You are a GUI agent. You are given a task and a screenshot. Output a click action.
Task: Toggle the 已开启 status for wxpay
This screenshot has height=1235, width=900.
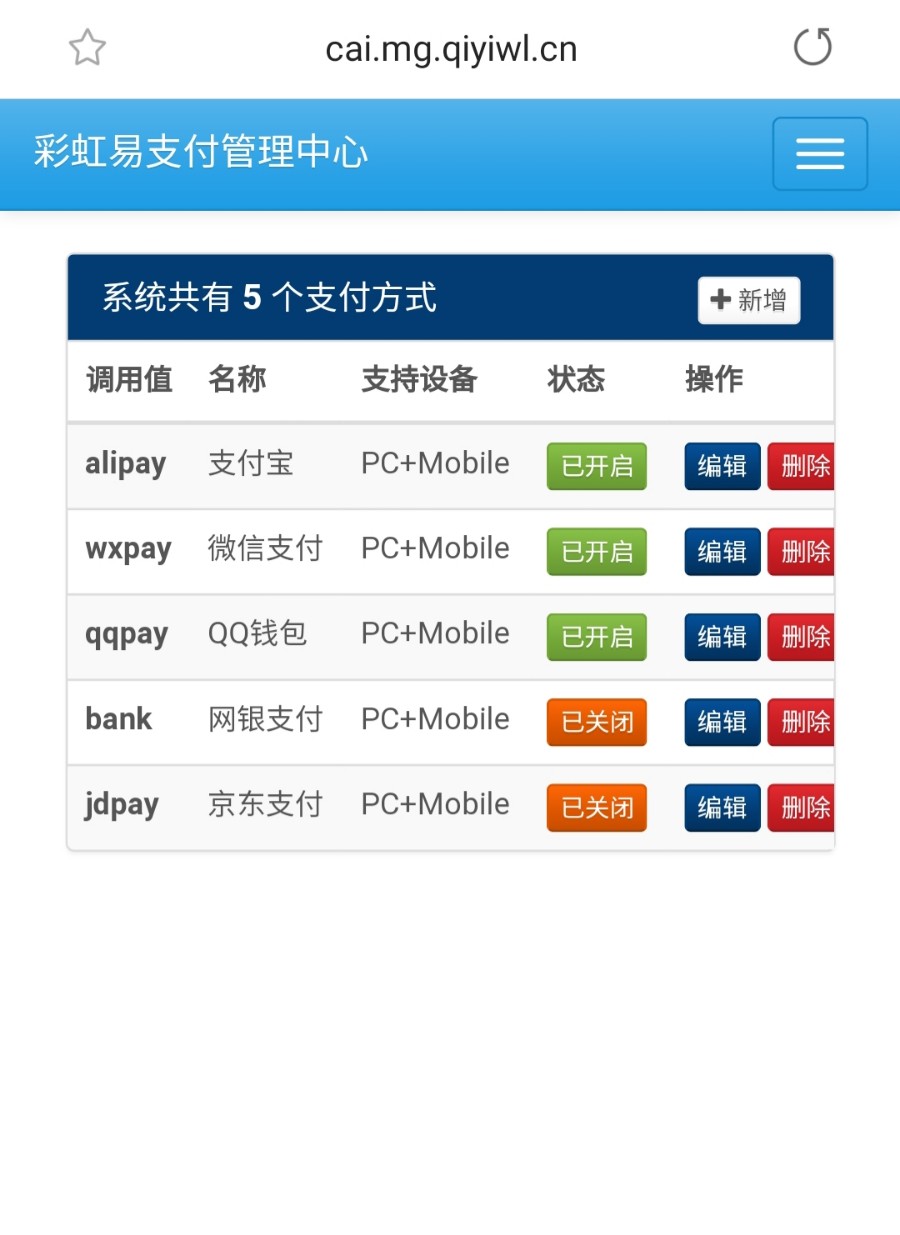[x=596, y=551]
